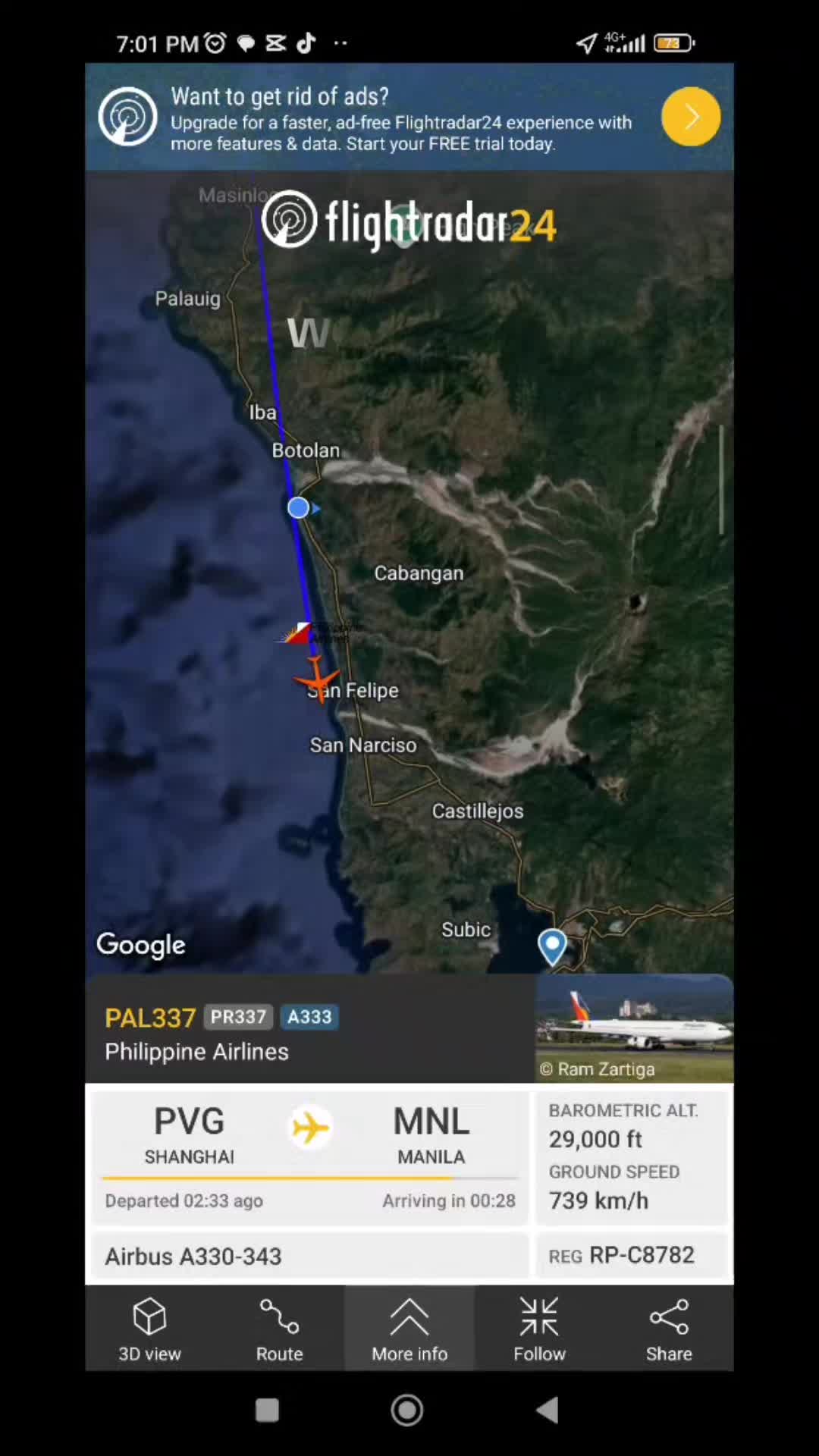Open the ad-free upgrade arrow button
The height and width of the screenshot is (1456, 819).
(x=690, y=117)
